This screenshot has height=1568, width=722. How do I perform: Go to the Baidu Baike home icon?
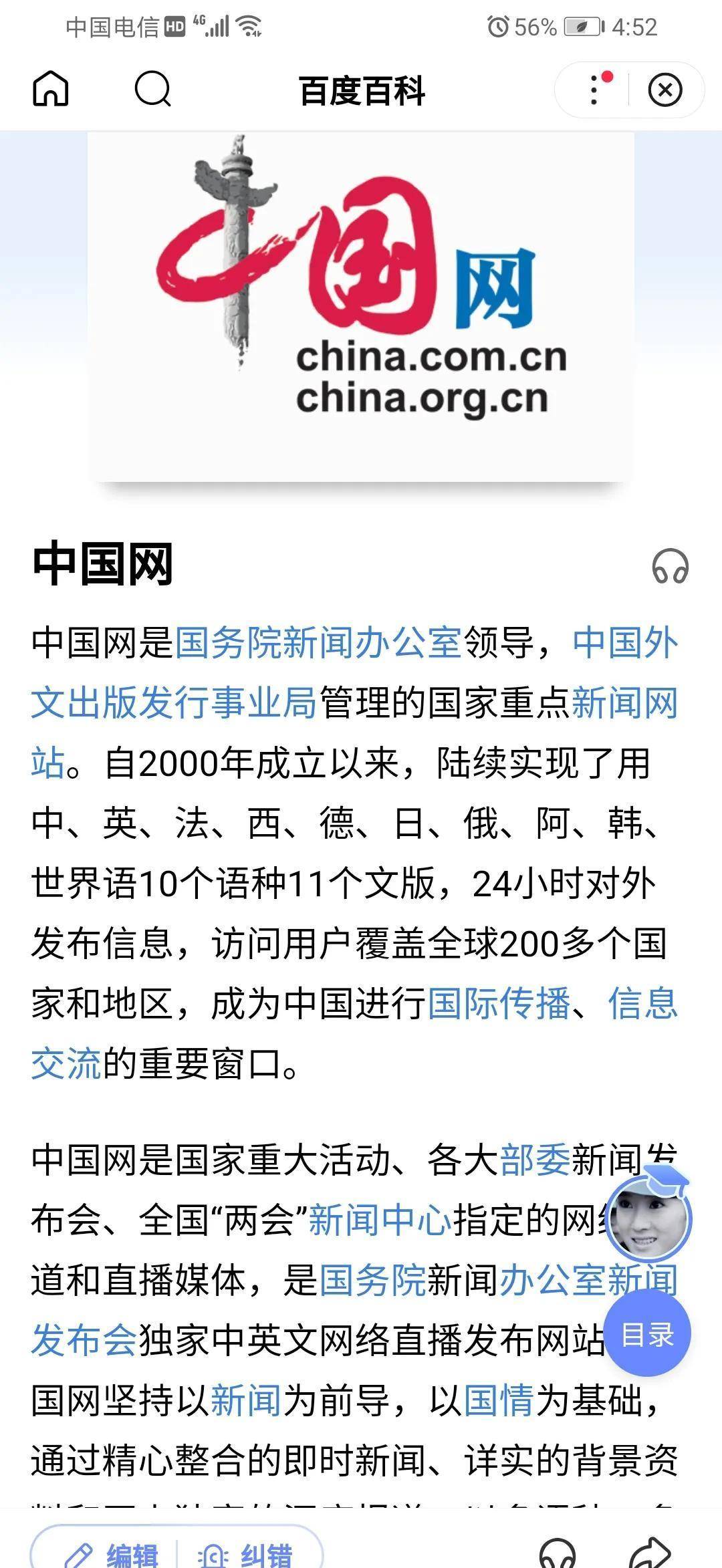click(51, 90)
